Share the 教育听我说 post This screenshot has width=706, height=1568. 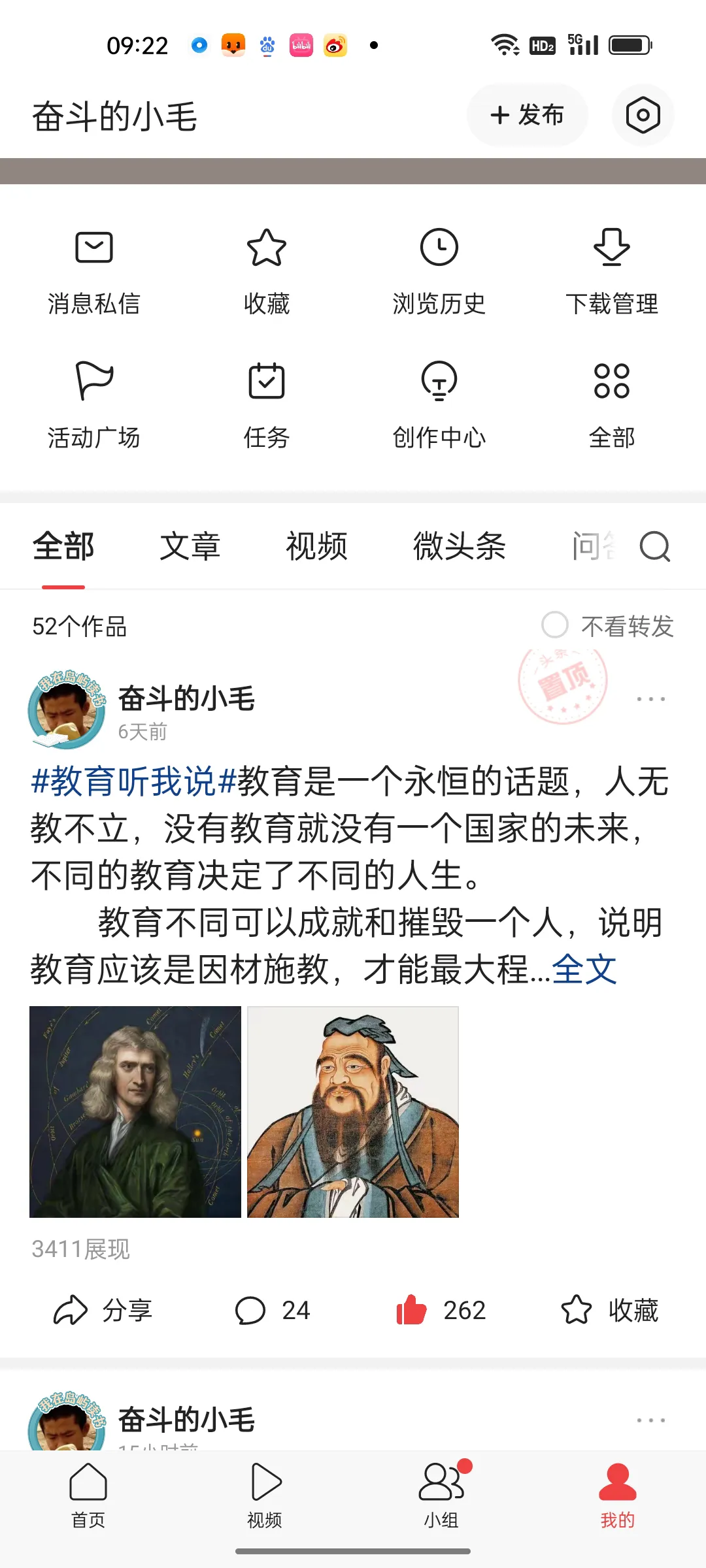pos(102,1310)
